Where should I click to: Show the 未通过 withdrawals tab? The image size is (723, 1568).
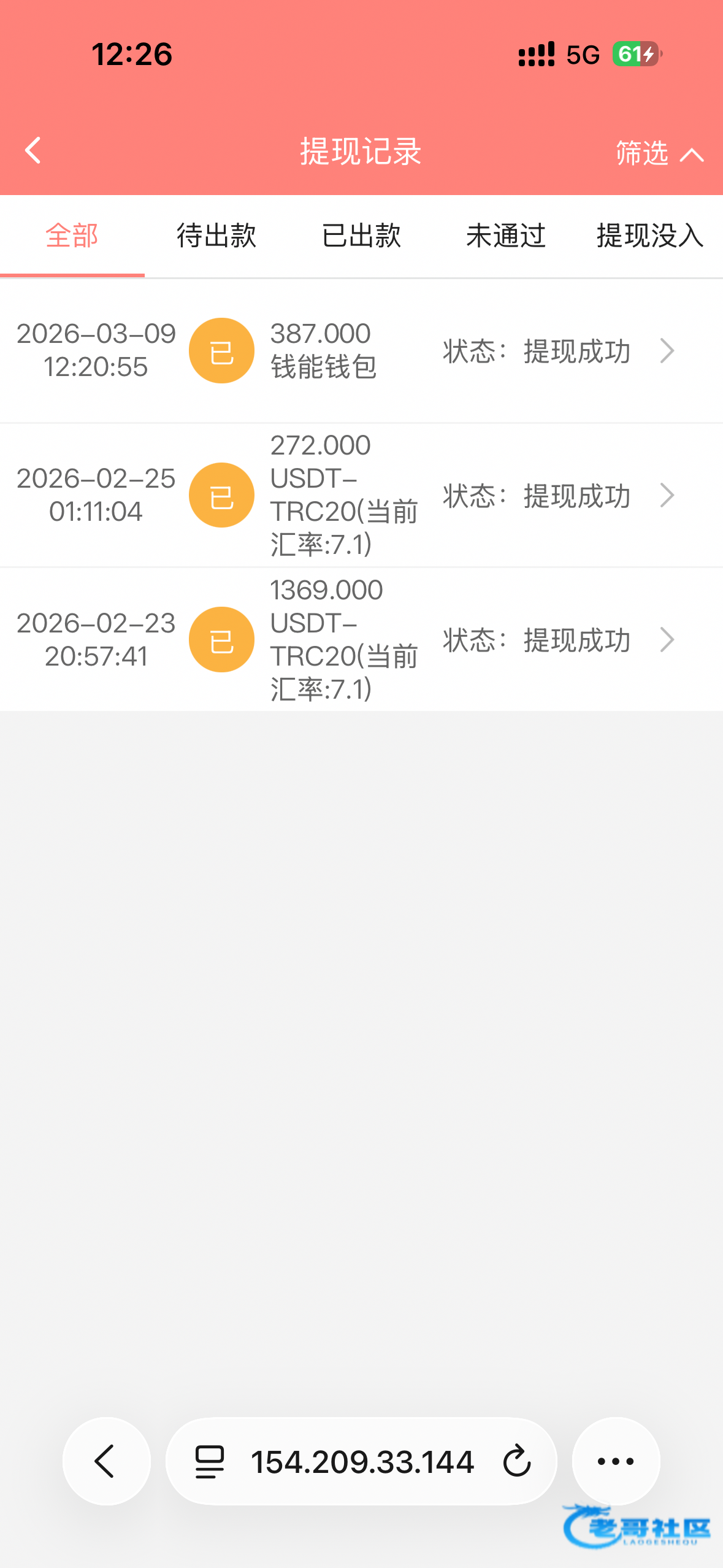506,236
